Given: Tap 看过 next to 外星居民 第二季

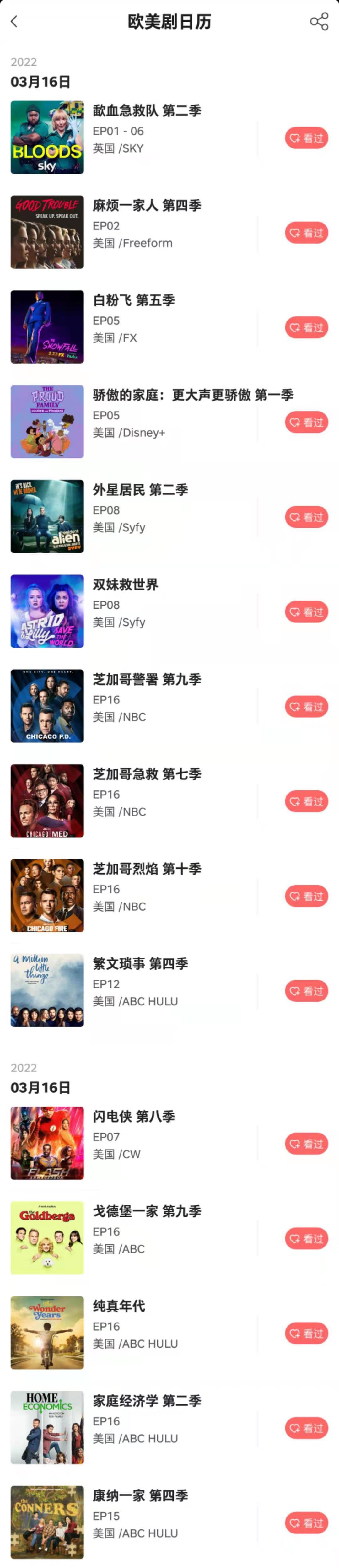Looking at the screenshot, I should [x=306, y=517].
